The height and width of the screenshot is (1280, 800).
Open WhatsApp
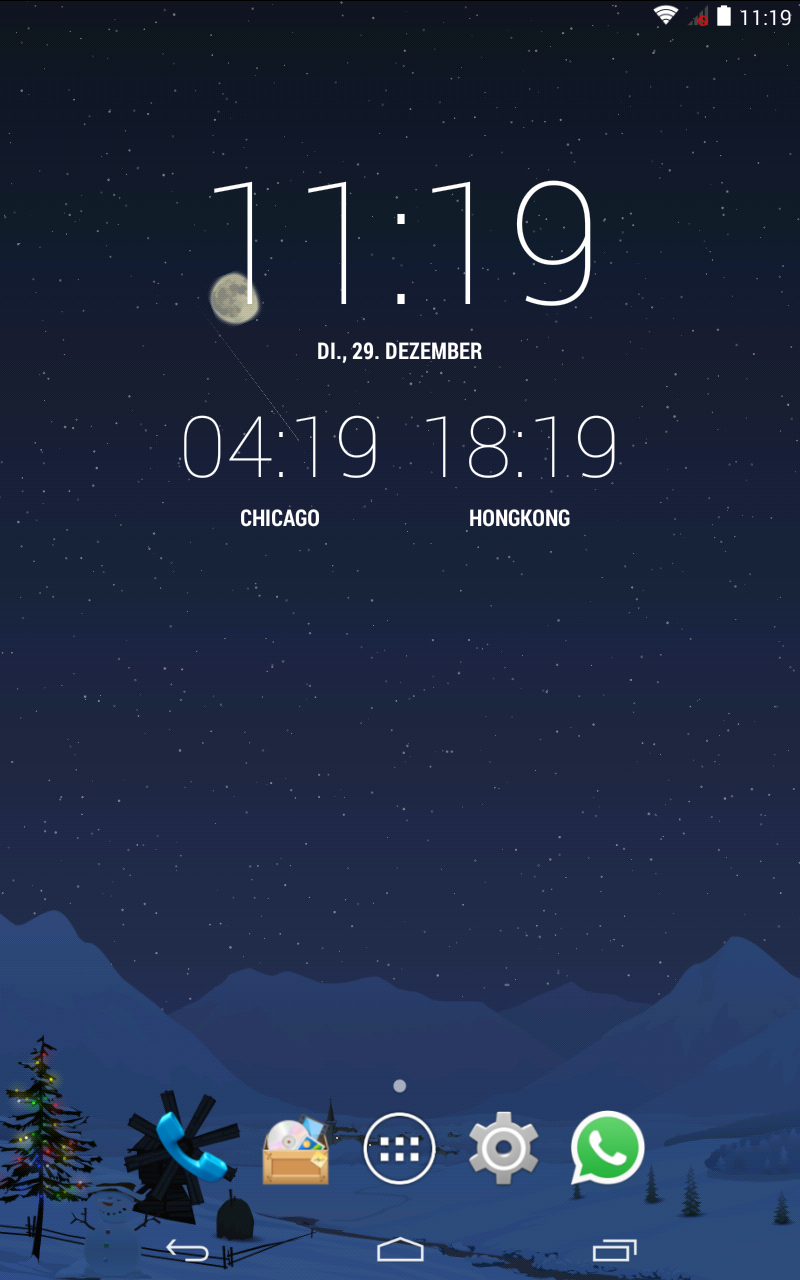click(607, 1148)
